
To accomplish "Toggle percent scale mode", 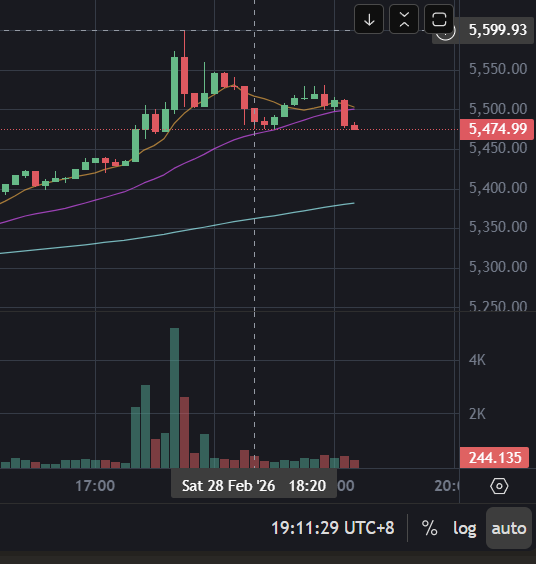I will tap(429, 528).
